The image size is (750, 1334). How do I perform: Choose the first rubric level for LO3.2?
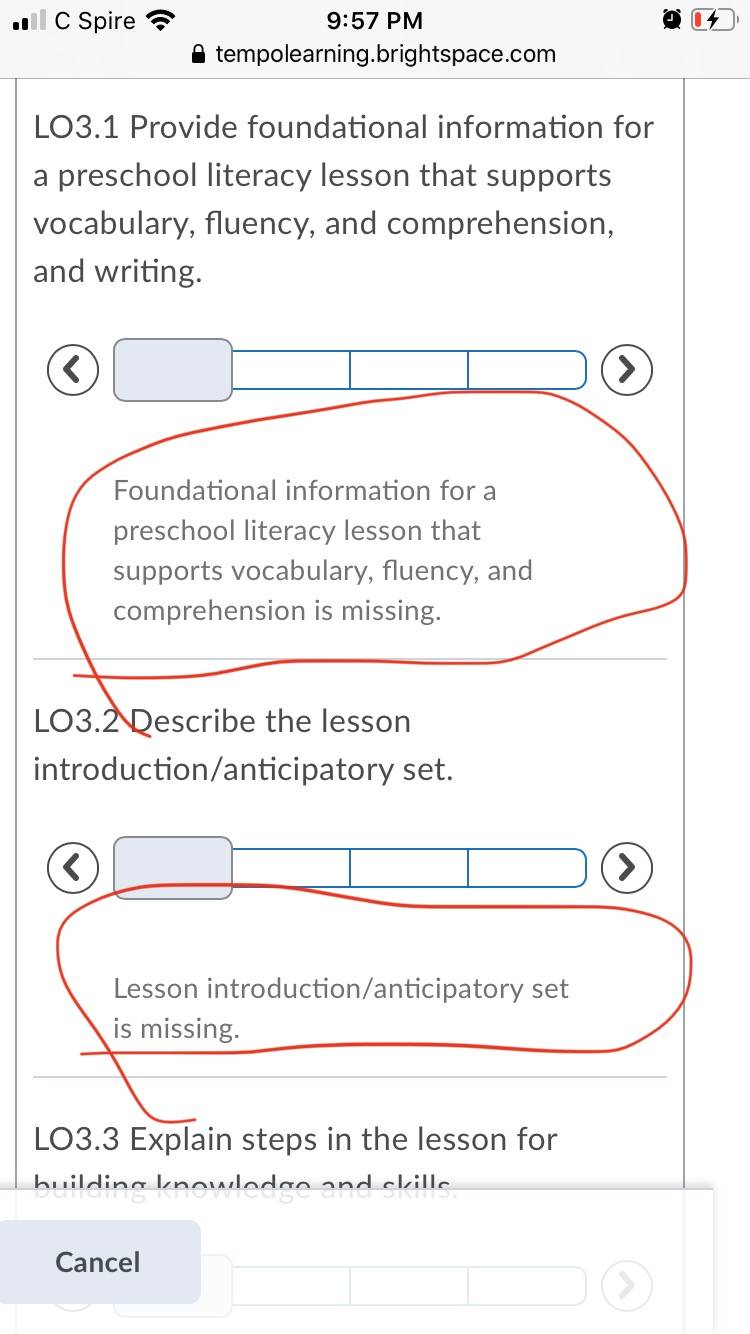click(x=173, y=867)
